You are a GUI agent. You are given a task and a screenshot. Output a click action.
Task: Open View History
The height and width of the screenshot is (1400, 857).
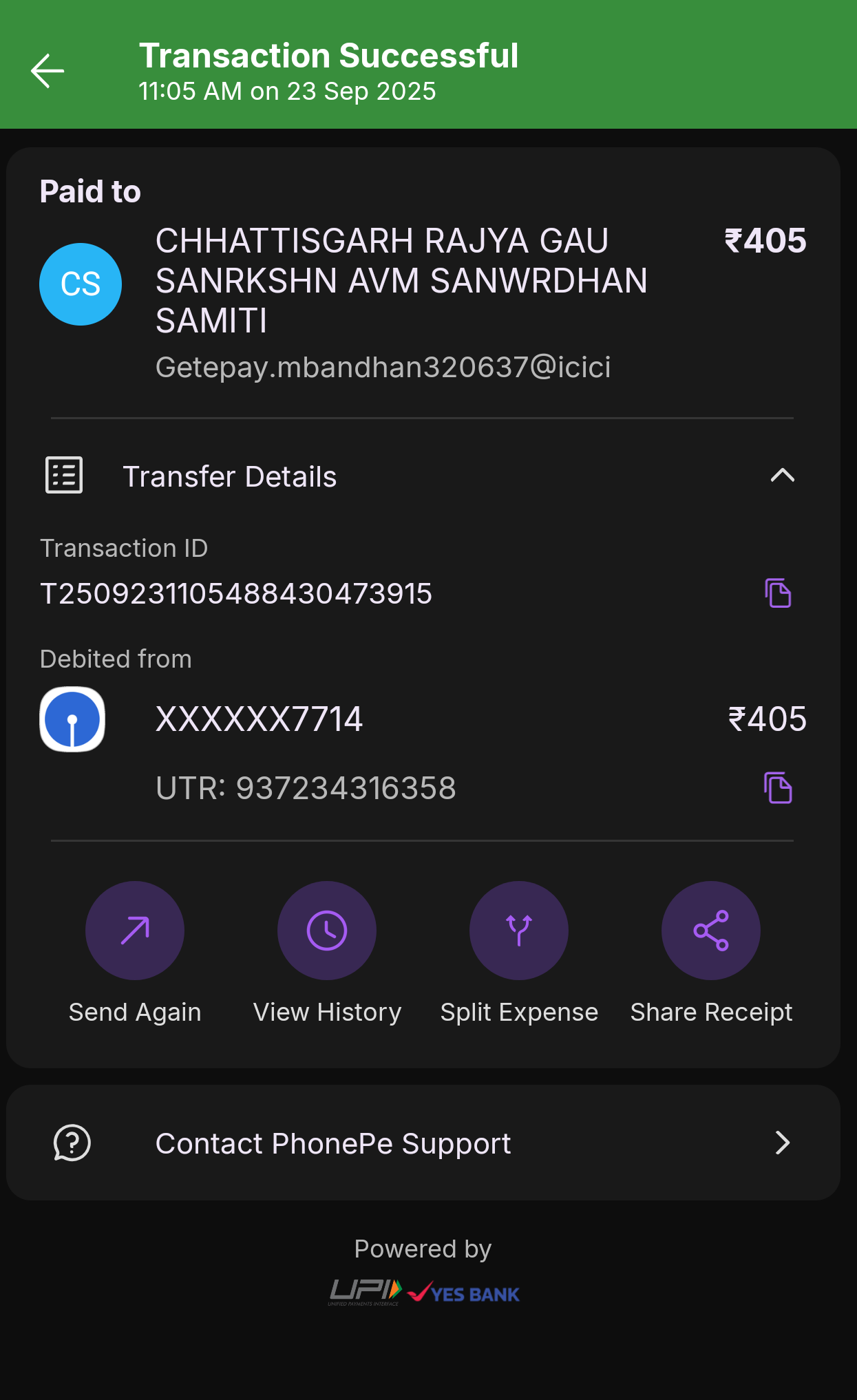point(327,931)
